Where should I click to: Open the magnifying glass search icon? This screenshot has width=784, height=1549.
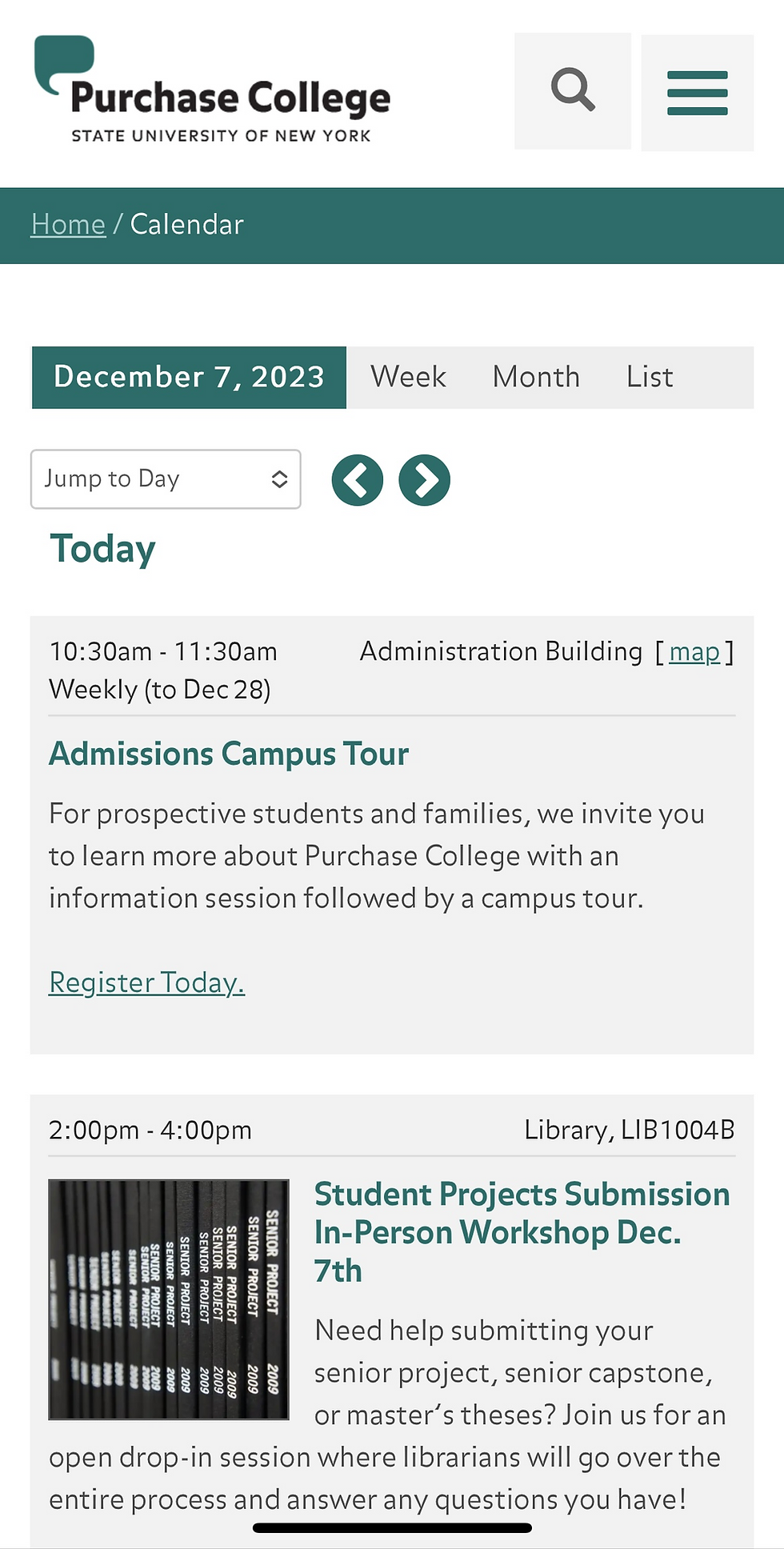pyautogui.click(x=573, y=90)
